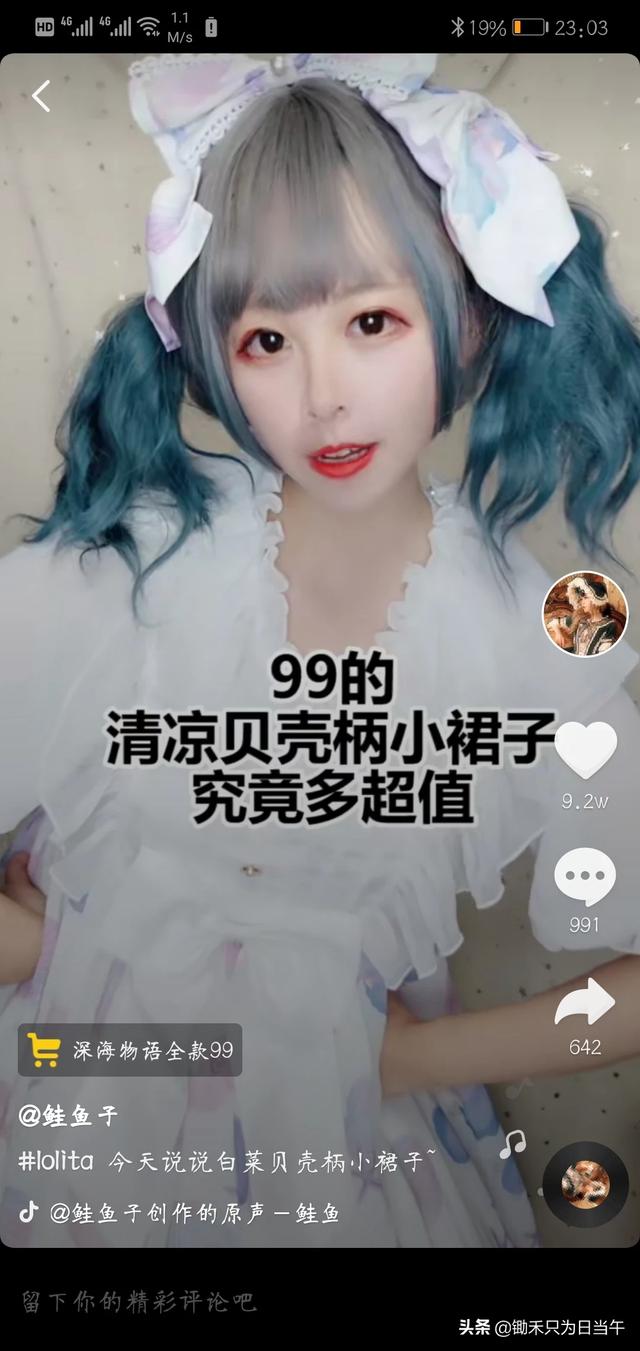This screenshot has height=1351, width=640.
Task: Open the original sound by 鲑鱼子
Action: (x=195, y=1213)
